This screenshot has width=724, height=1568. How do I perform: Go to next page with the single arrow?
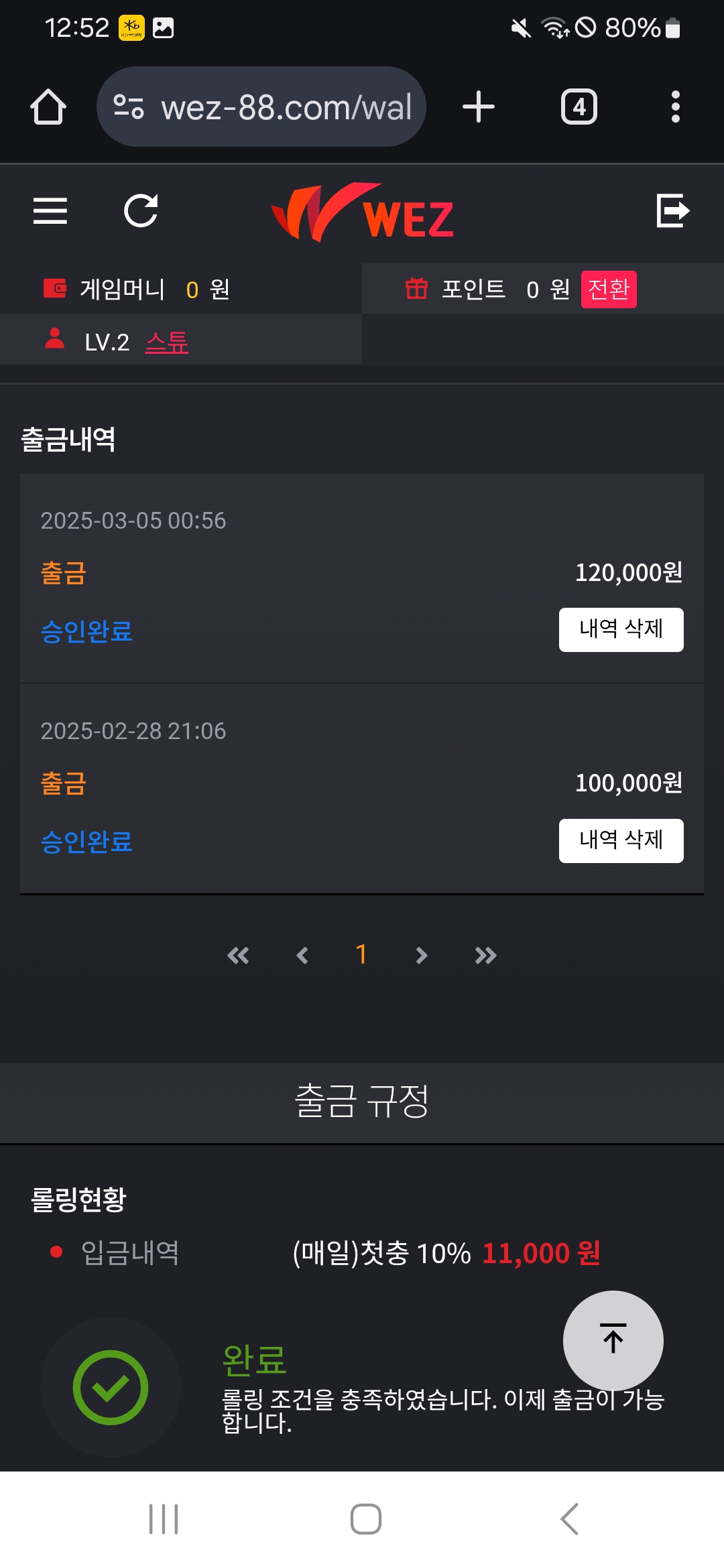tap(421, 956)
